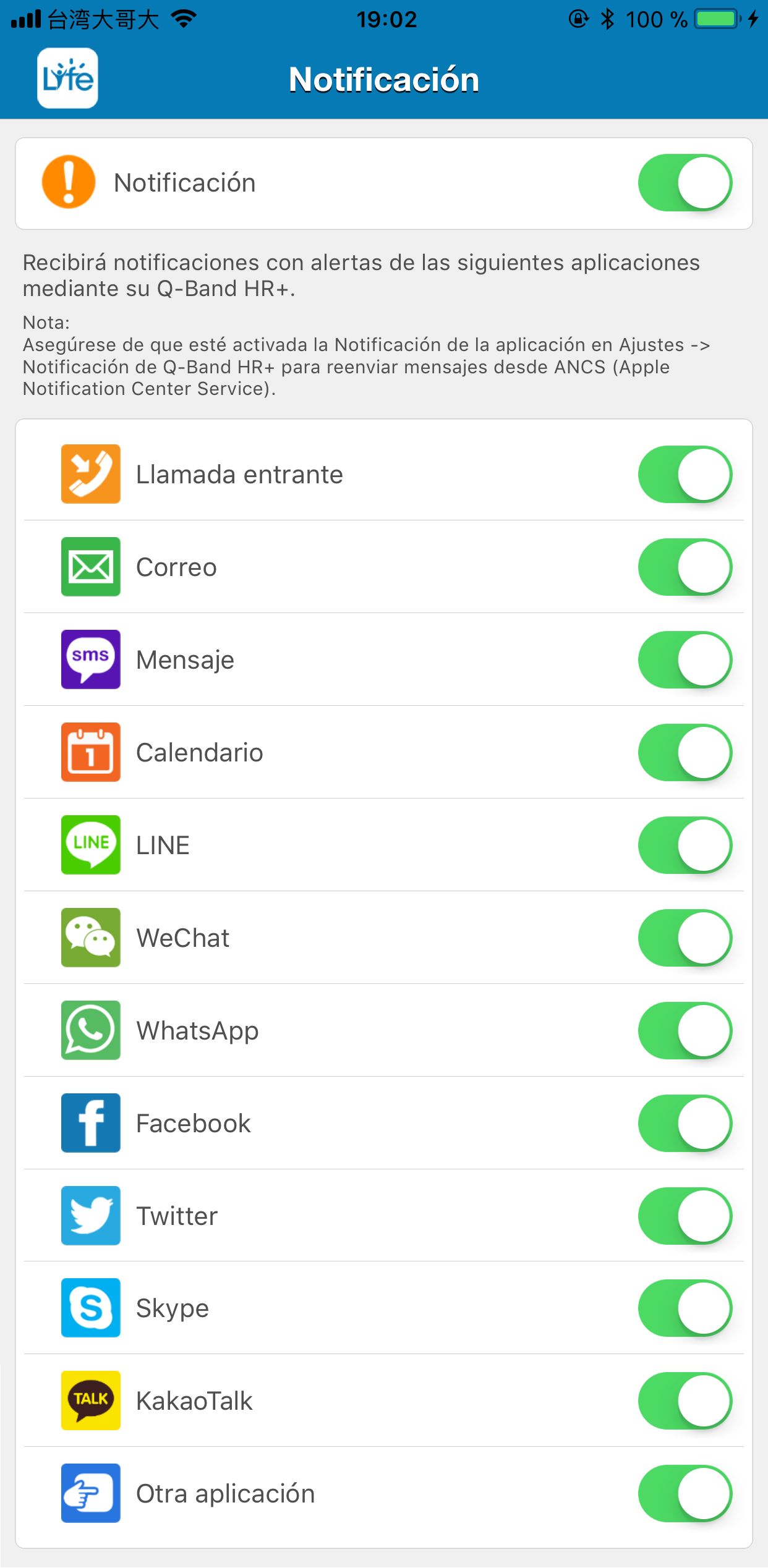The width and height of the screenshot is (768, 1568).
Task: Turn off WeChat alerts
Action: (685, 938)
